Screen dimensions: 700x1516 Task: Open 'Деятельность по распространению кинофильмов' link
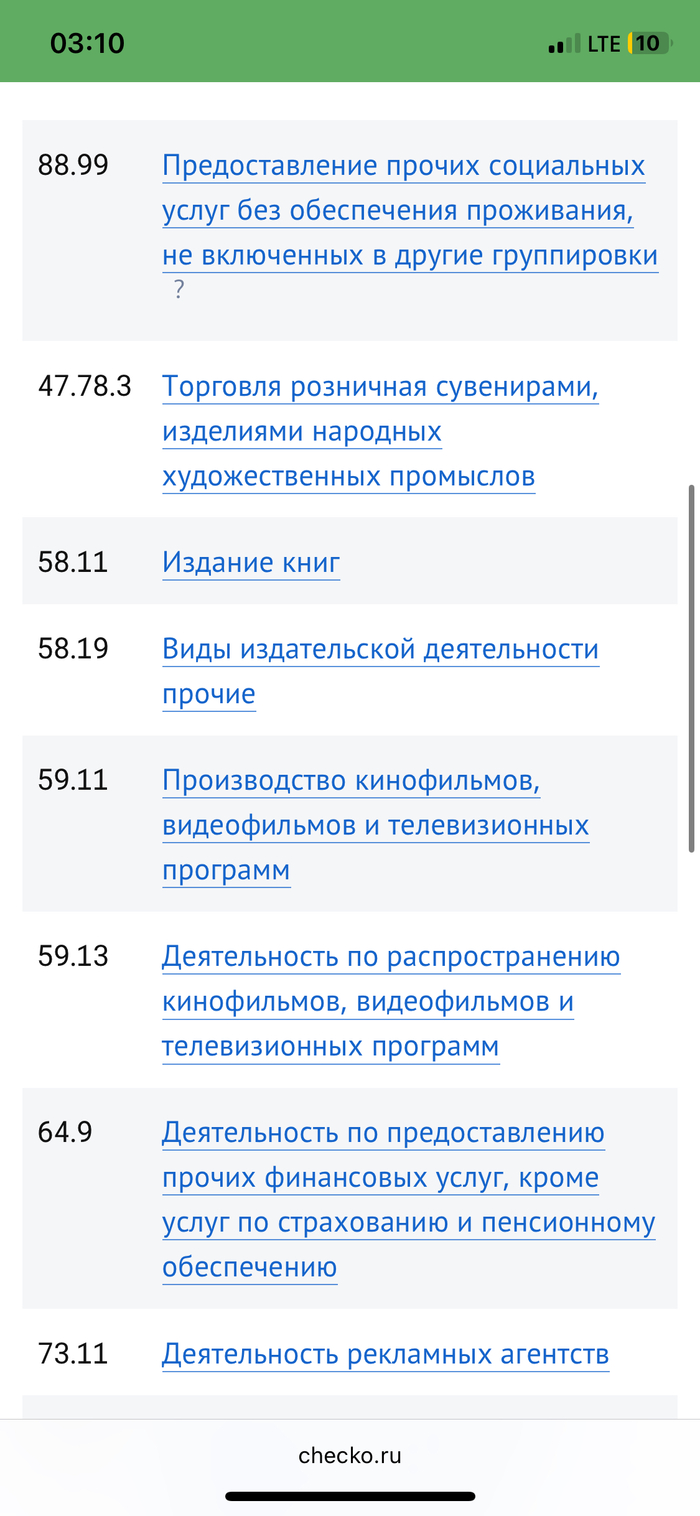391,957
